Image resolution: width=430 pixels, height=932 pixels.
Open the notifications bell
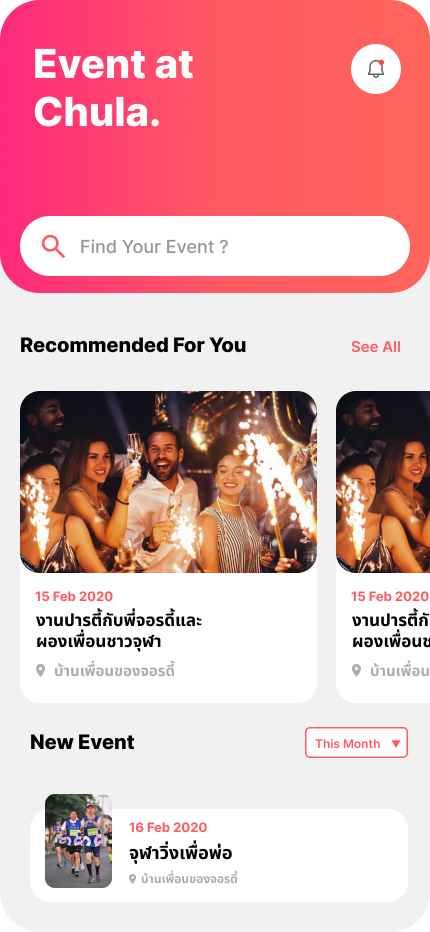376,69
